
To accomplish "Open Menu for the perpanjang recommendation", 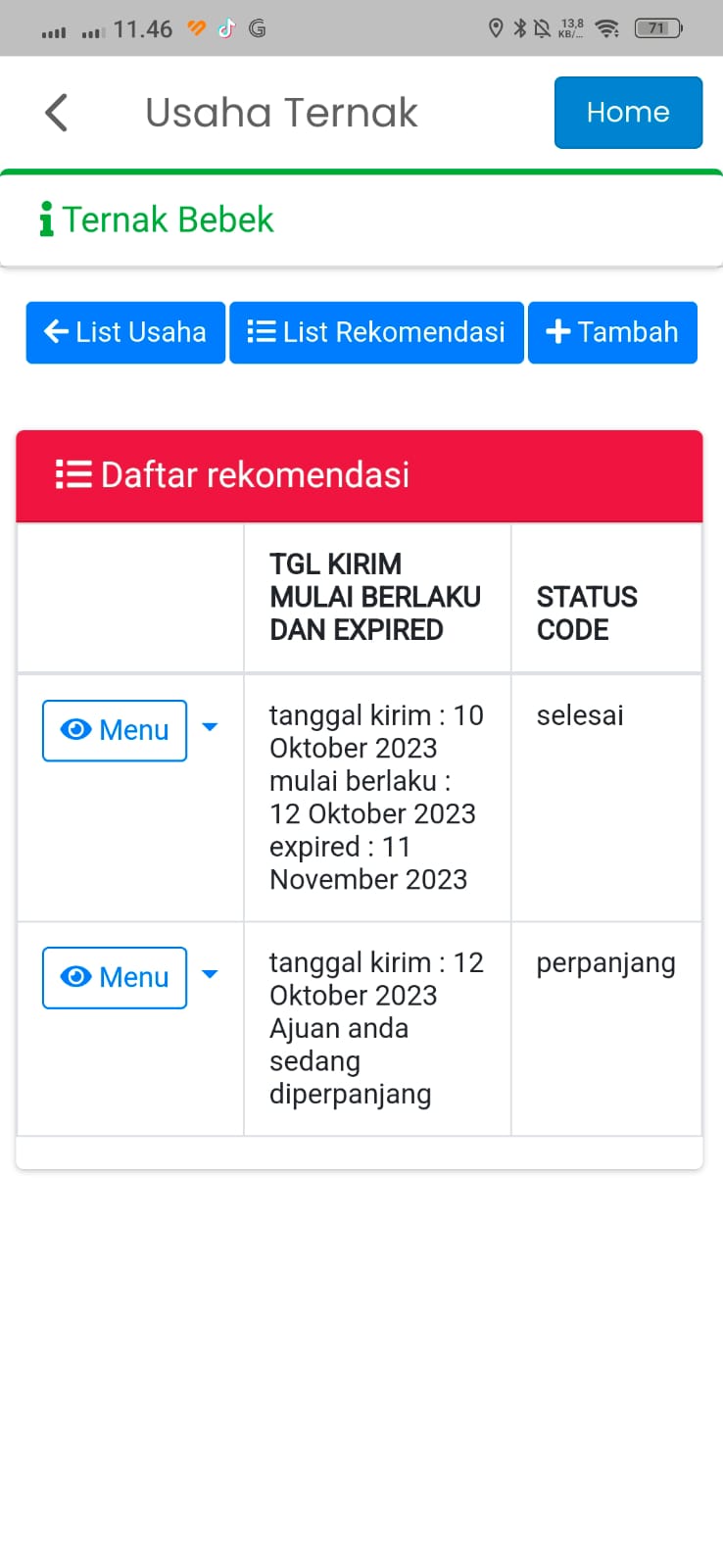I will (x=115, y=977).
